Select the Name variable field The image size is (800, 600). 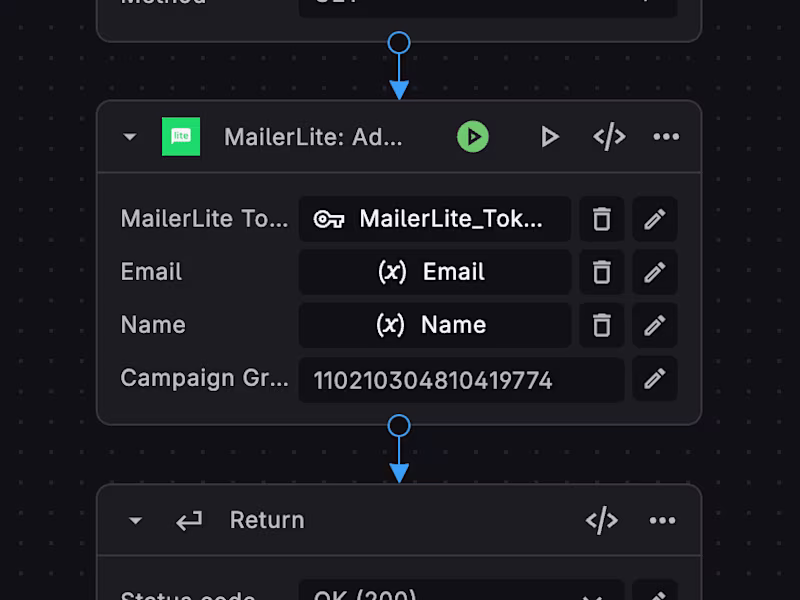click(435, 325)
